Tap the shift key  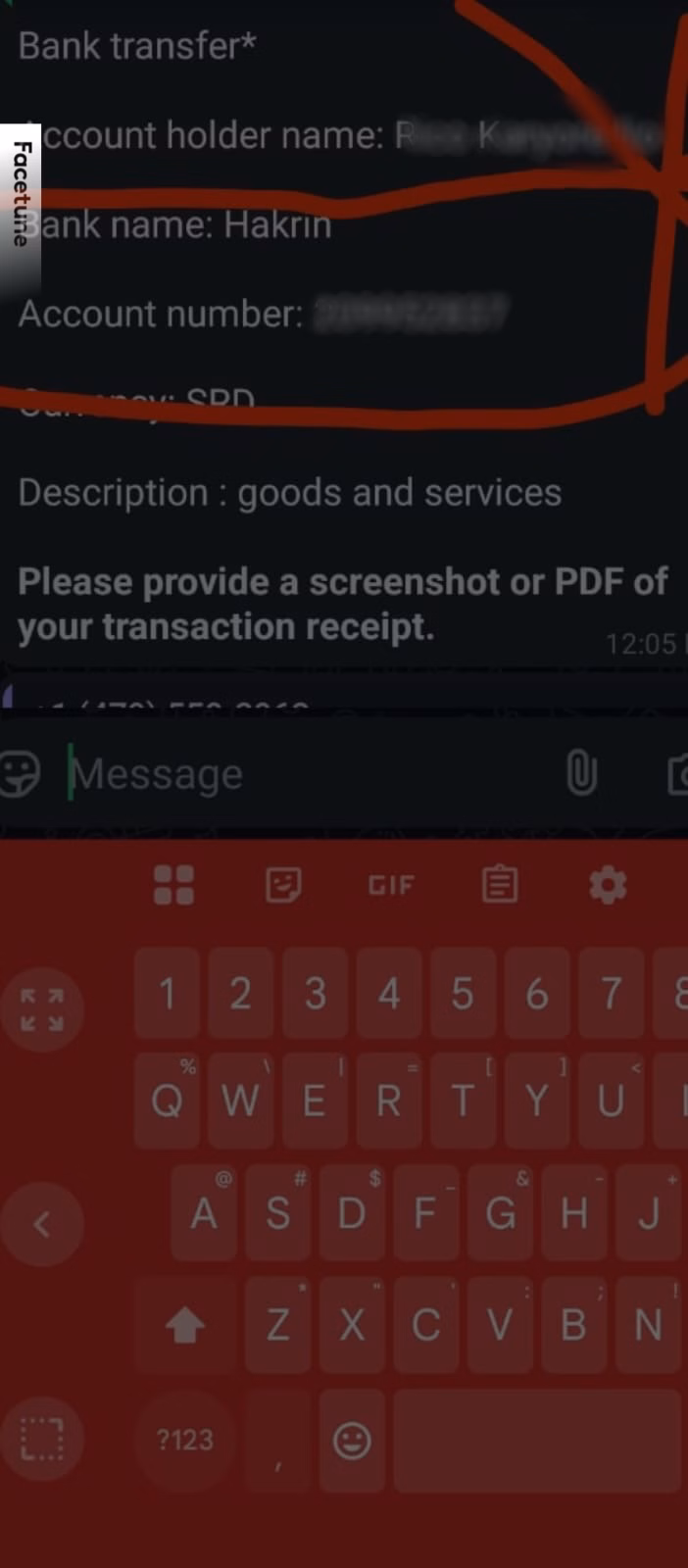click(184, 1326)
